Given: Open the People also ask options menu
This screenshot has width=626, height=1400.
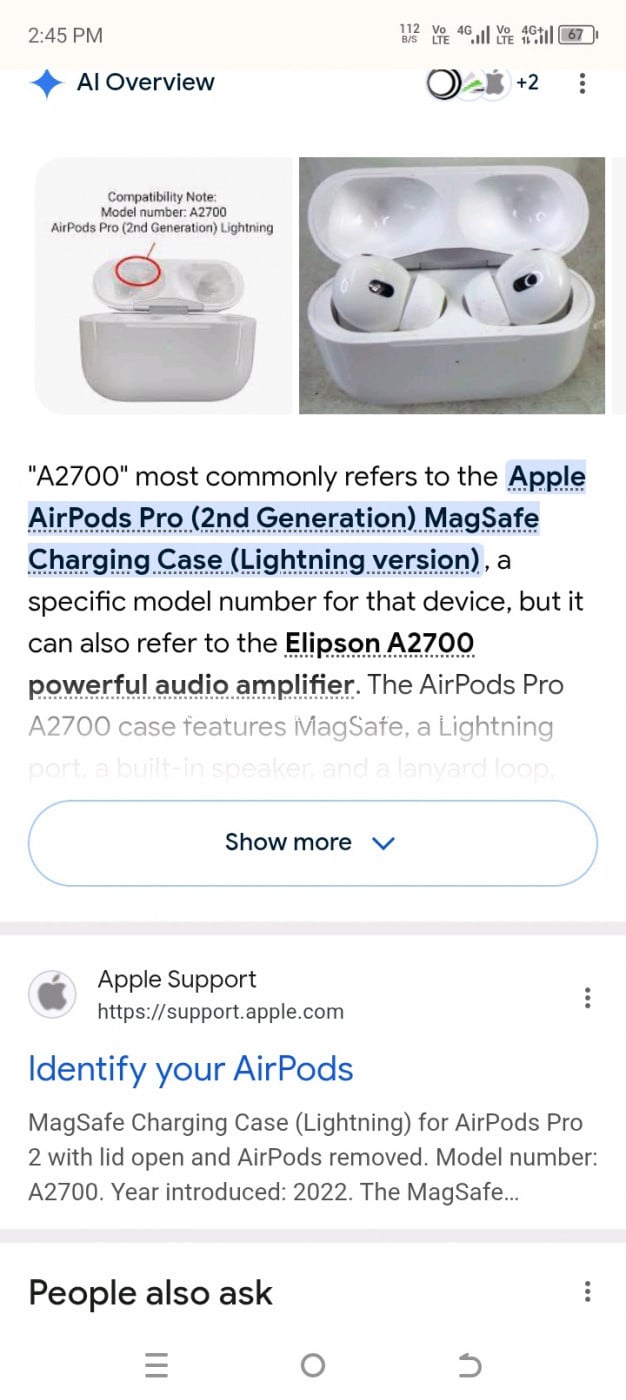Looking at the screenshot, I should click(587, 1292).
